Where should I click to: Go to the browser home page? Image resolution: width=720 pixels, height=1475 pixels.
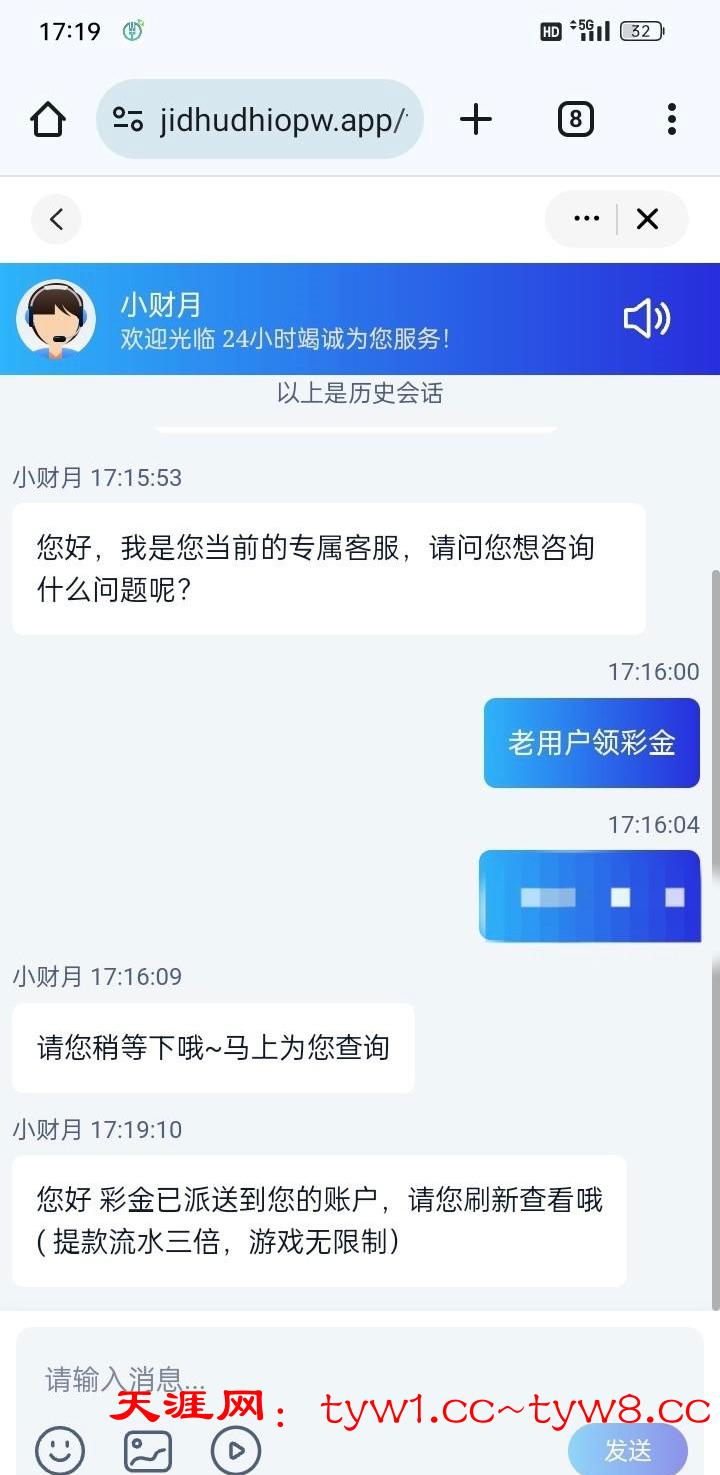[47, 120]
